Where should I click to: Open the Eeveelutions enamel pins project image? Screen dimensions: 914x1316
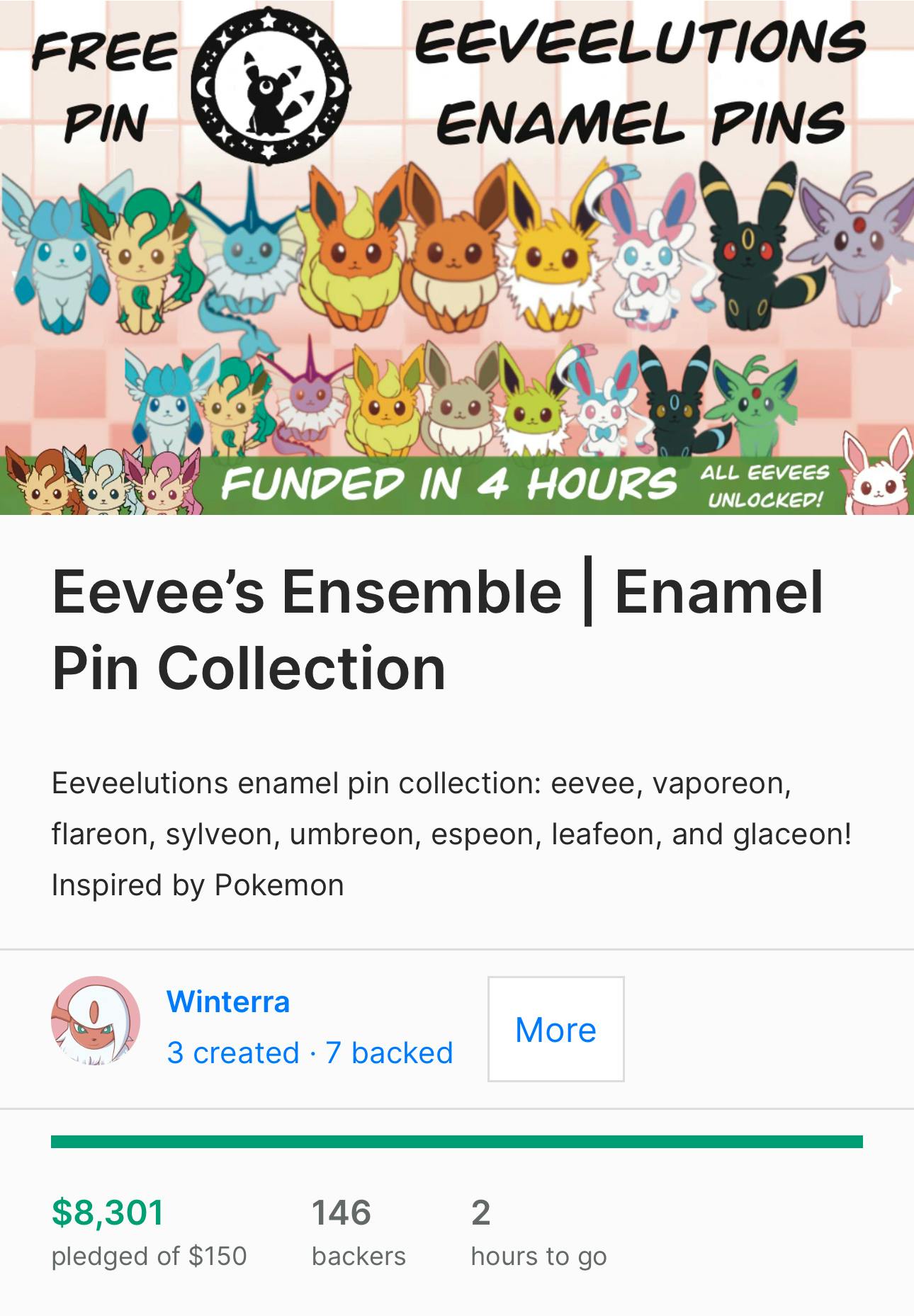[x=457, y=258]
